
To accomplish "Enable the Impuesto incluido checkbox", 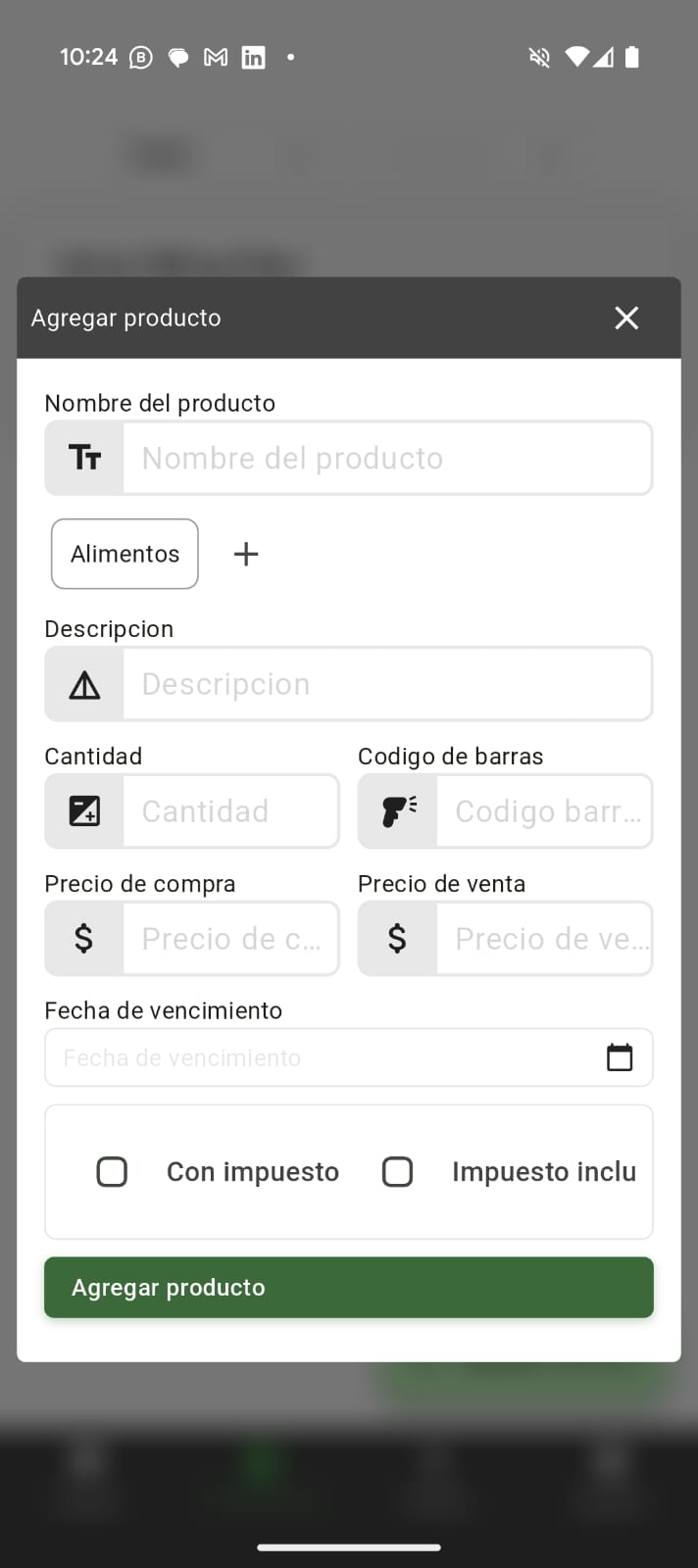I will pyautogui.click(x=397, y=1172).
